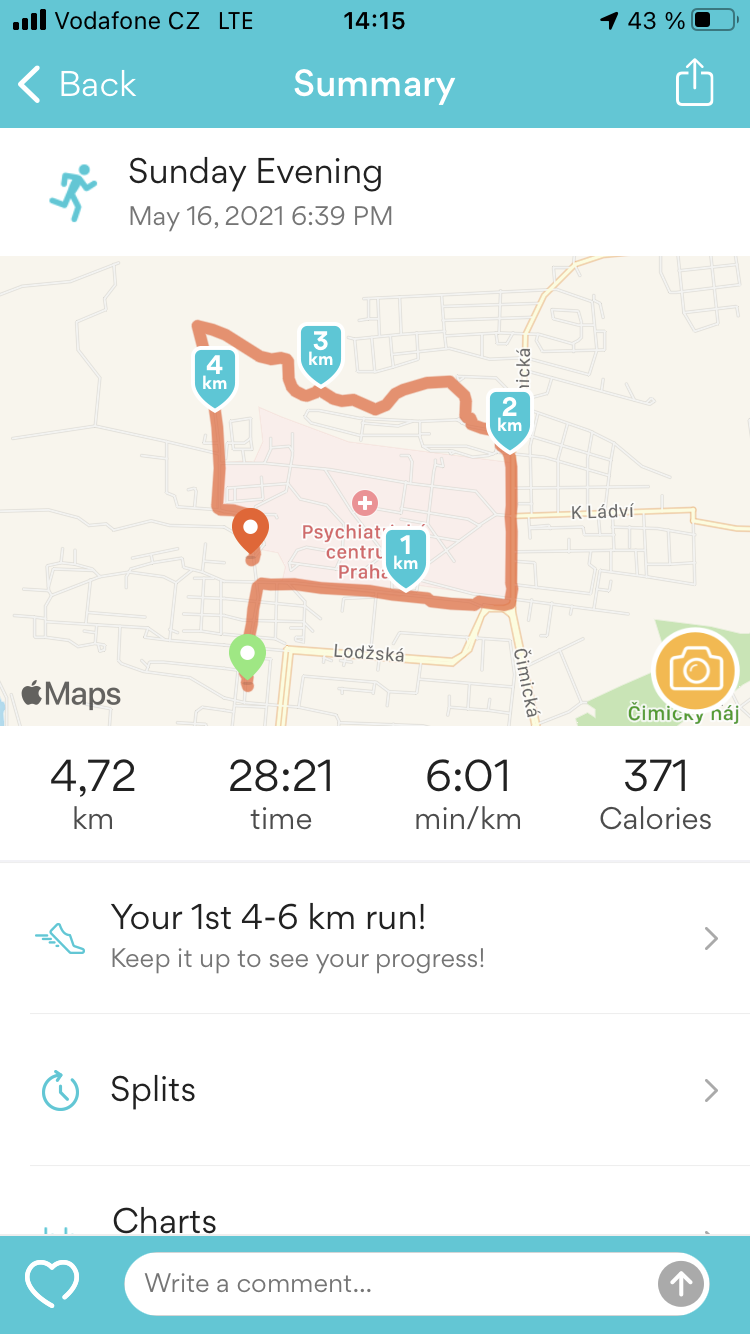This screenshot has height=1334, width=750.
Task: Add a photo with the camera button
Action: (696, 669)
